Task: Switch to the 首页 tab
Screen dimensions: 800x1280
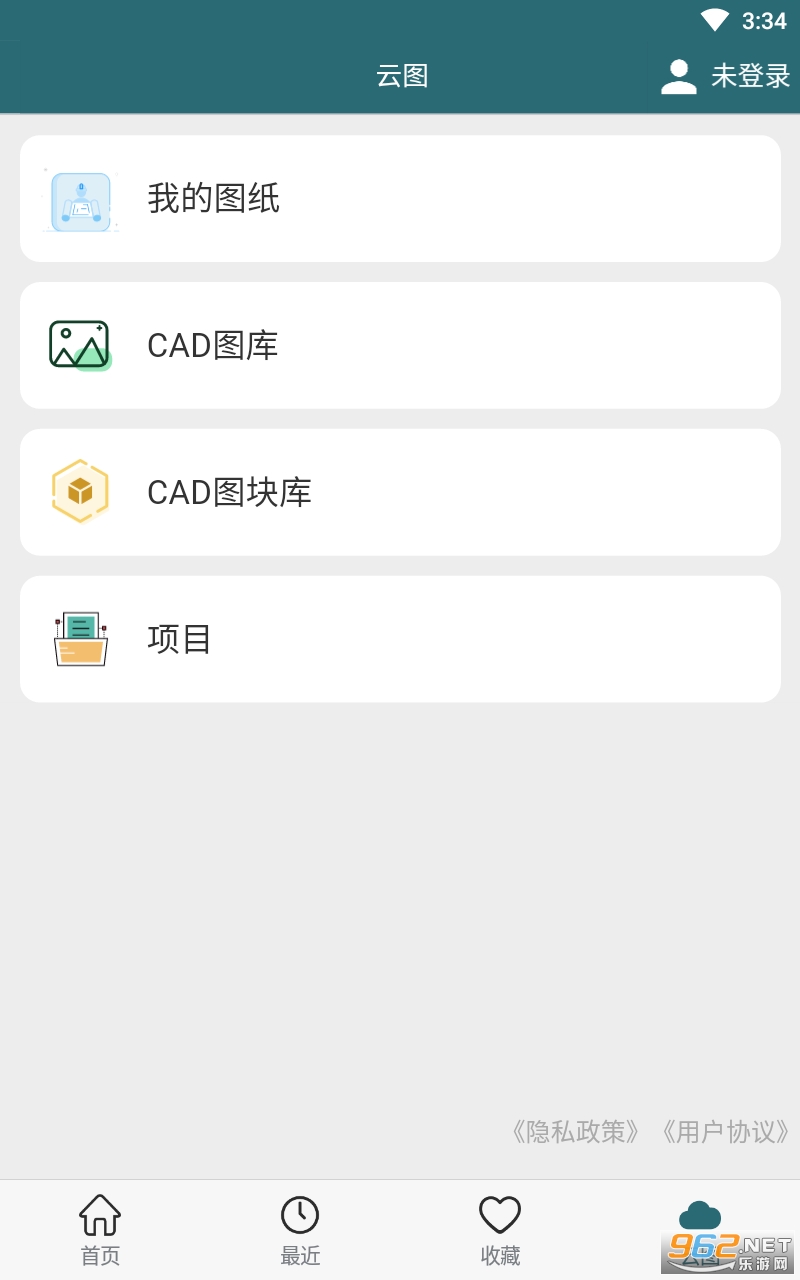Action: [x=100, y=1230]
